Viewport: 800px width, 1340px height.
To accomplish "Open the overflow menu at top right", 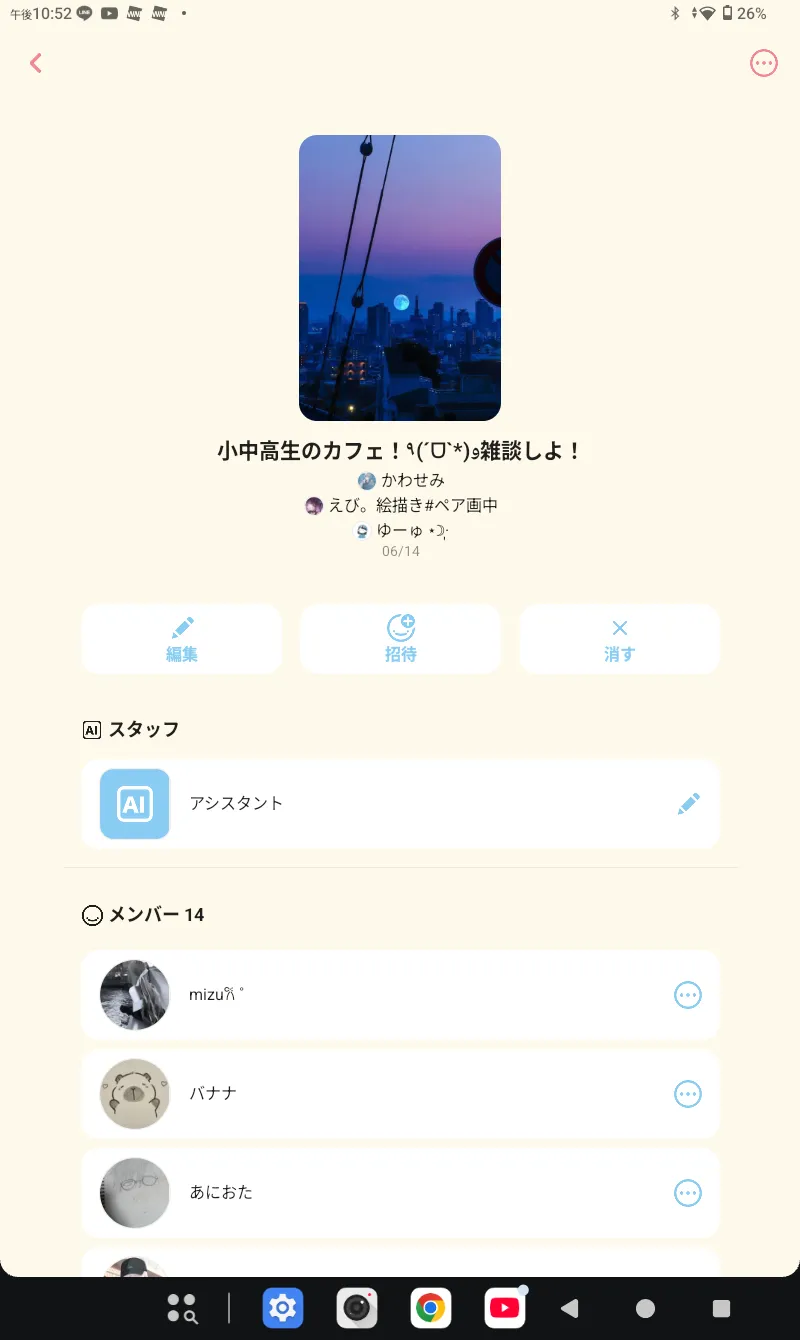I will point(763,64).
